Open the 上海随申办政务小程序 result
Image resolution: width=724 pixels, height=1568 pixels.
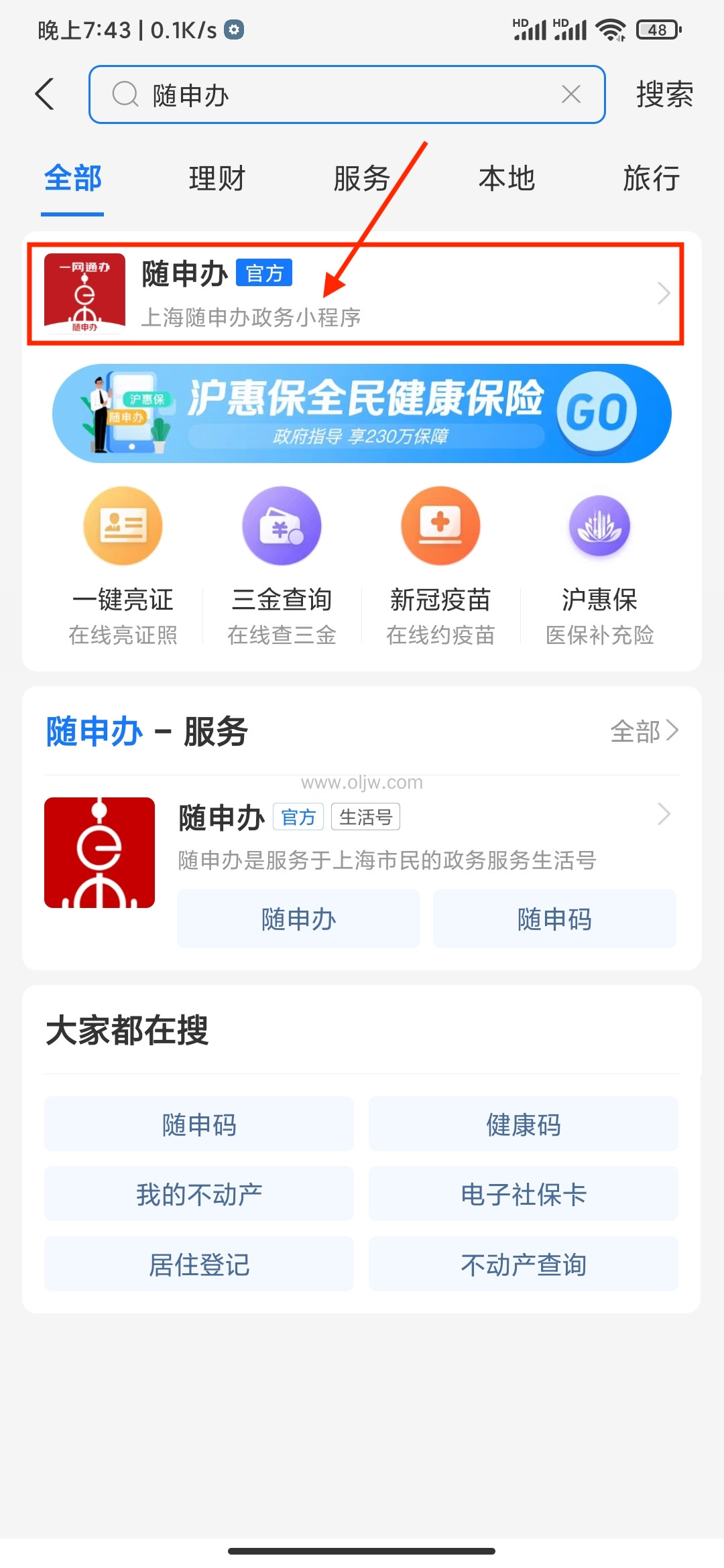(355, 294)
